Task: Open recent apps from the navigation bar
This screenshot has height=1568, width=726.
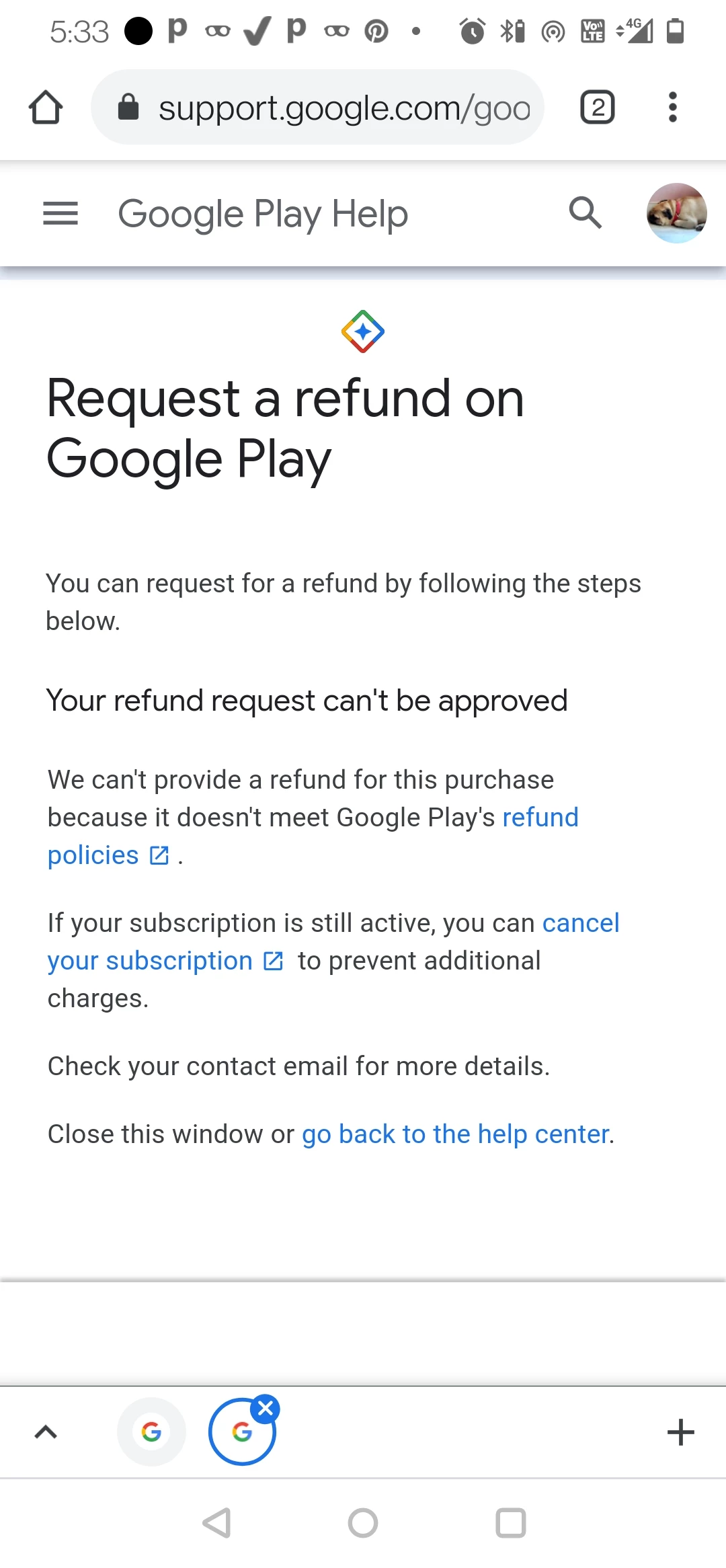Action: coord(510,1523)
